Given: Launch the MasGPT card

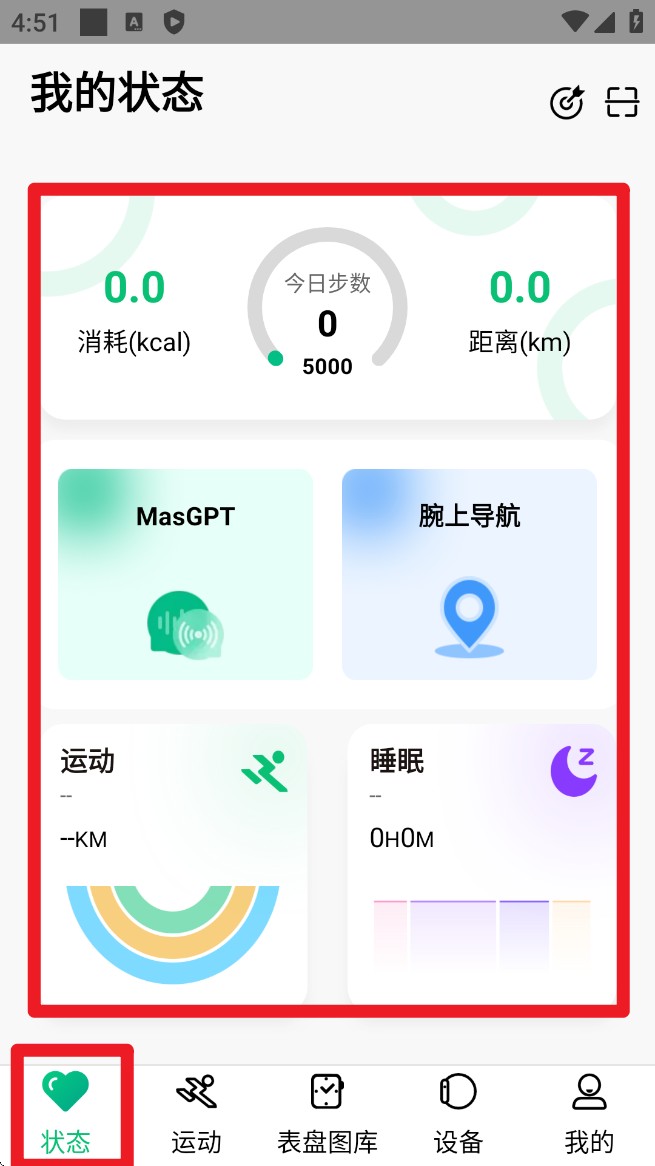Looking at the screenshot, I should (x=186, y=574).
